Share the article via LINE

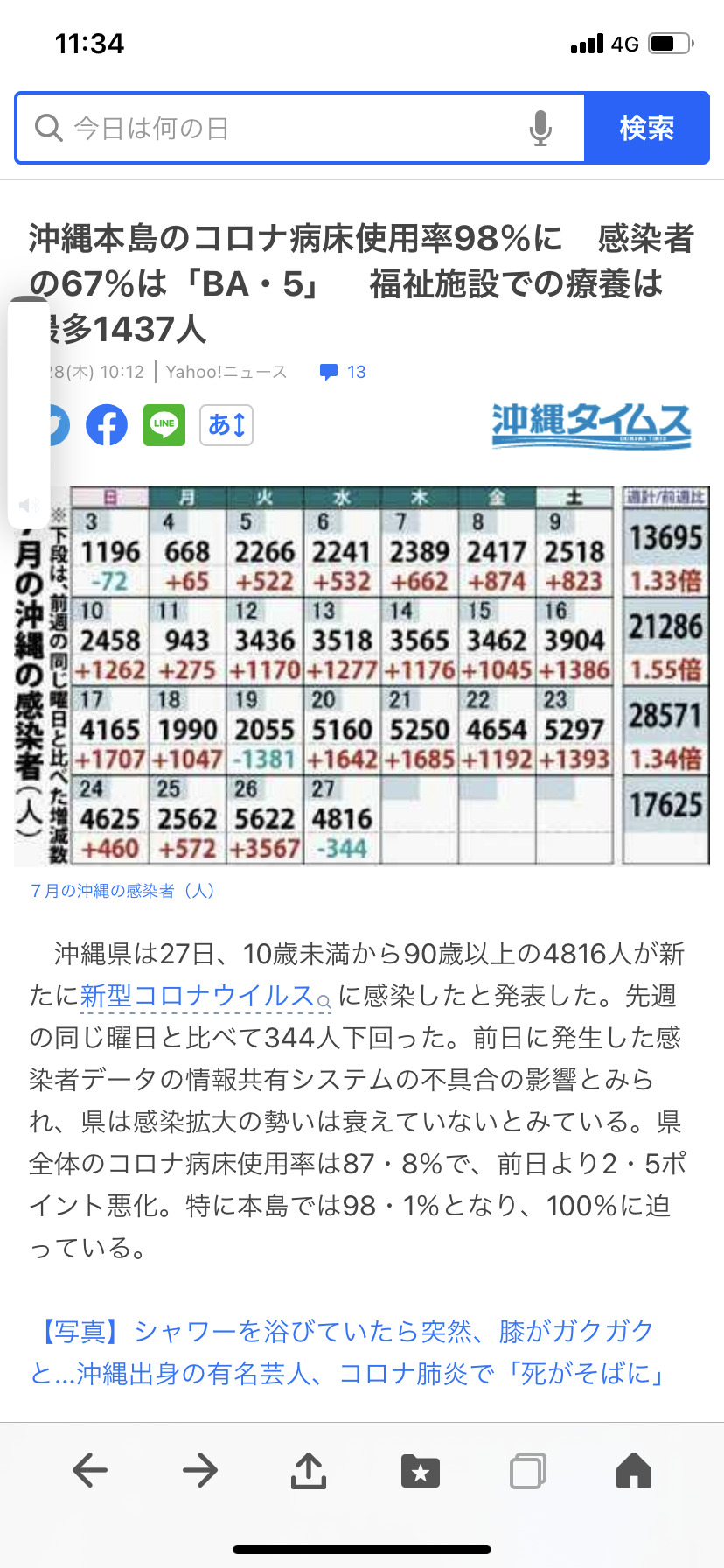(164, 424)
